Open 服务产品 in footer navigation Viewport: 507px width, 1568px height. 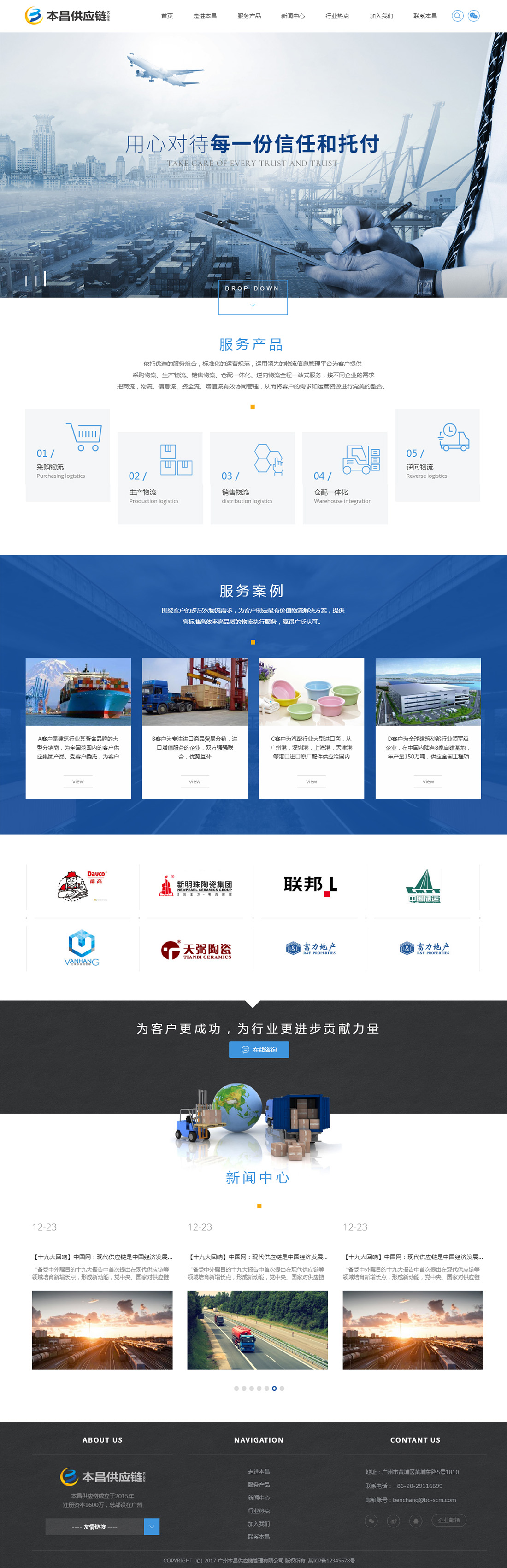(259, 1485)
